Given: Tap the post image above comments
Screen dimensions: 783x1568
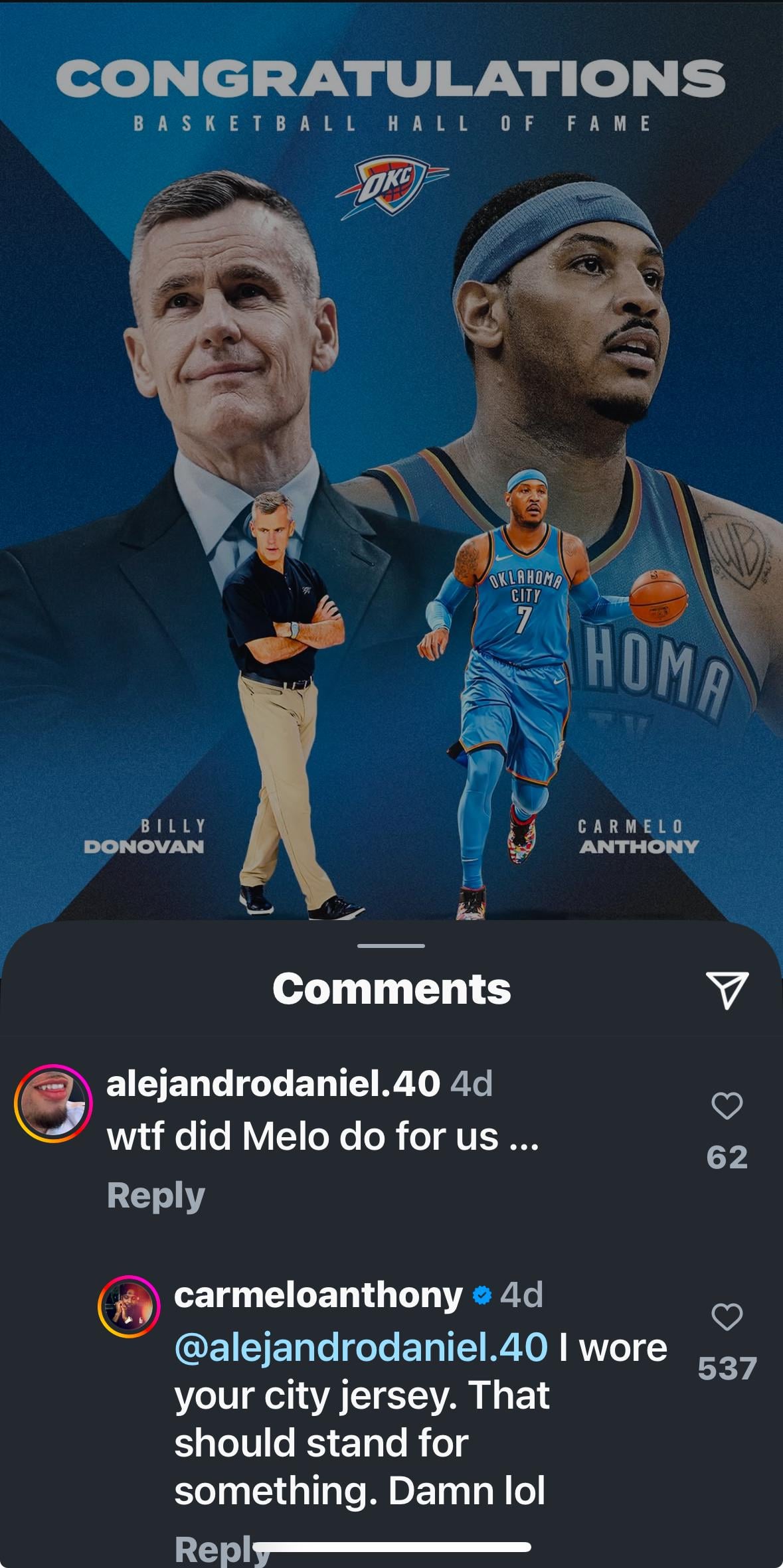Looking at the screenshot, I should (x=391, y=465).
